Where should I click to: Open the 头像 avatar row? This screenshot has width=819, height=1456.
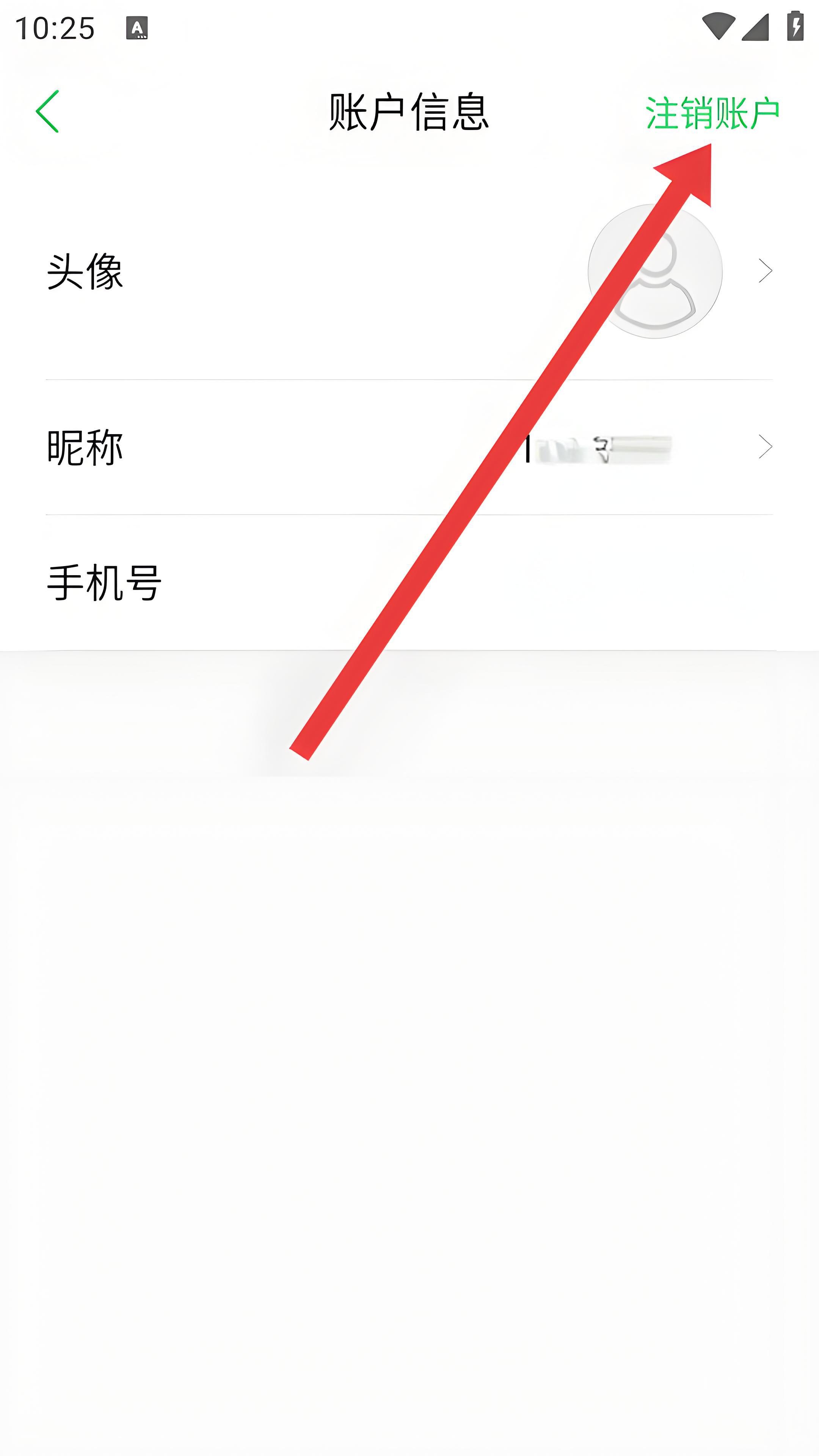[x=409, y=271]
